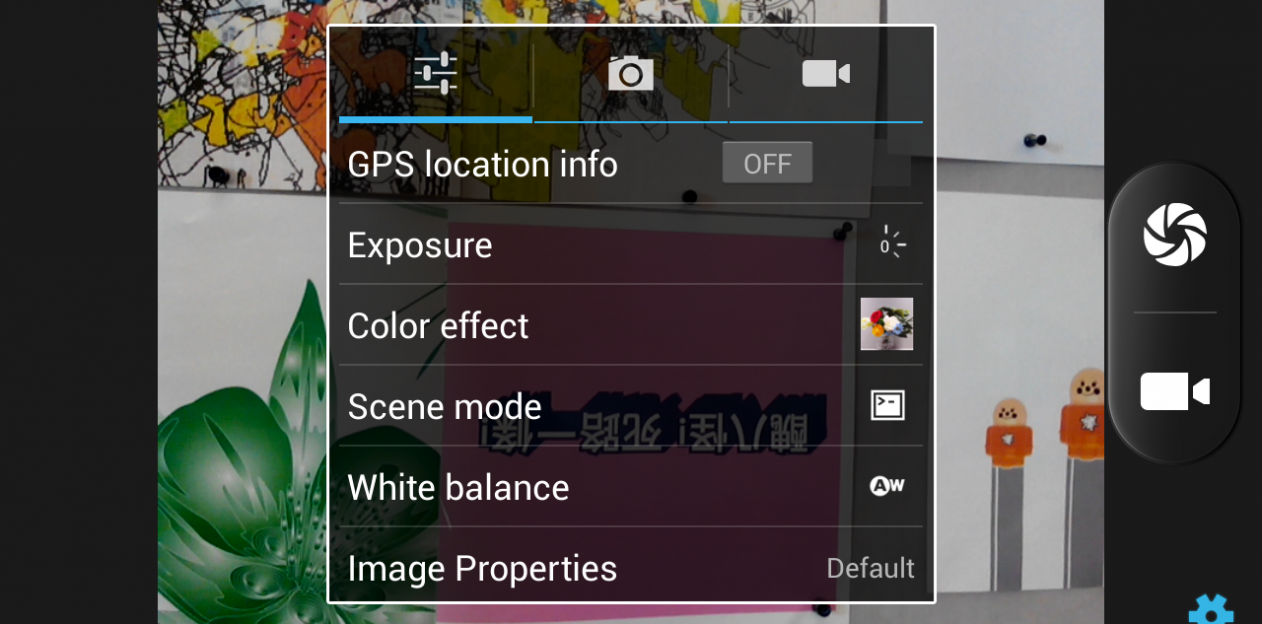
Task: Start video recording with the camcorder button
Action: point(1175,391)
